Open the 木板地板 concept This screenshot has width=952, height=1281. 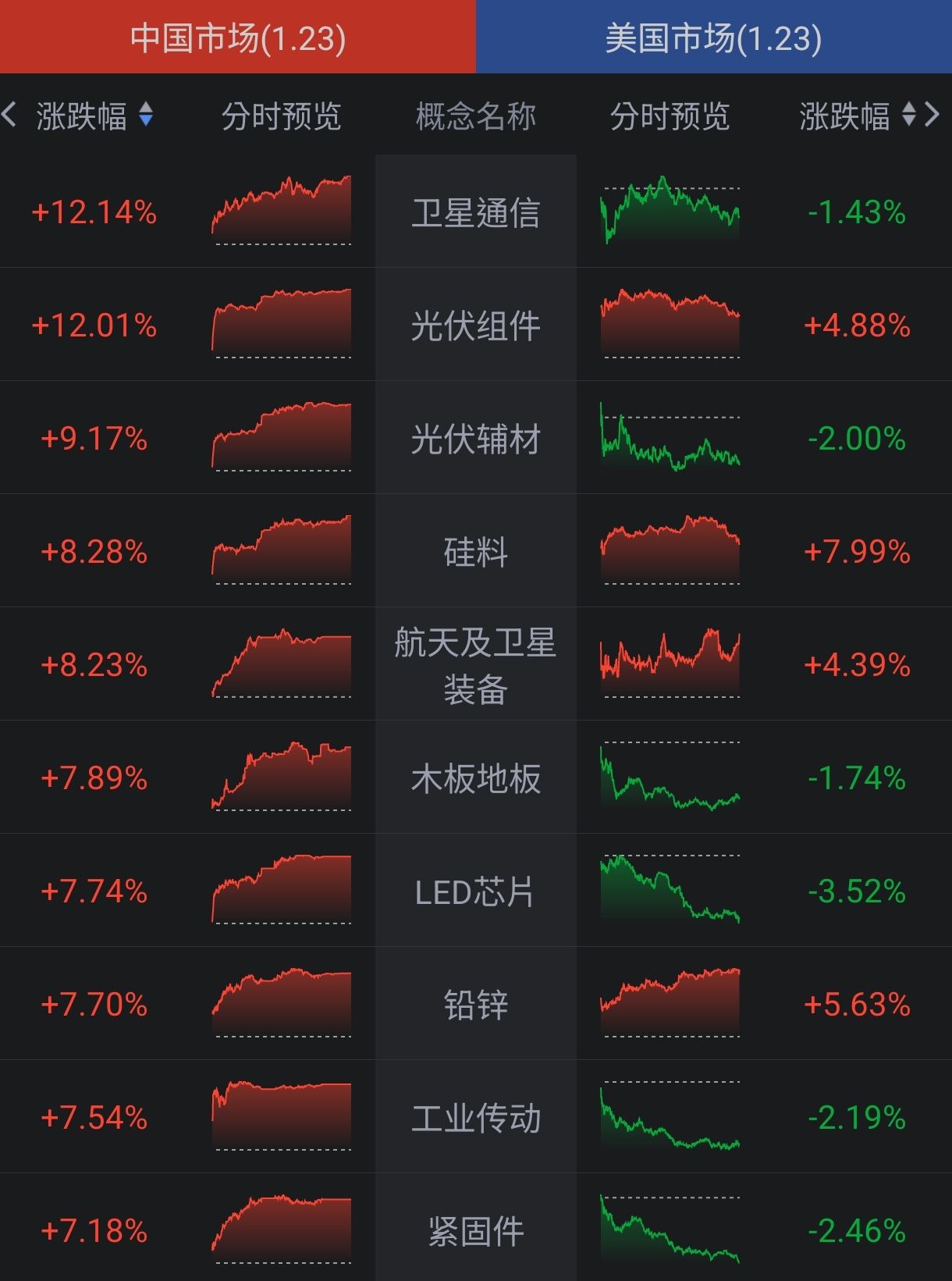coord(476,778)
